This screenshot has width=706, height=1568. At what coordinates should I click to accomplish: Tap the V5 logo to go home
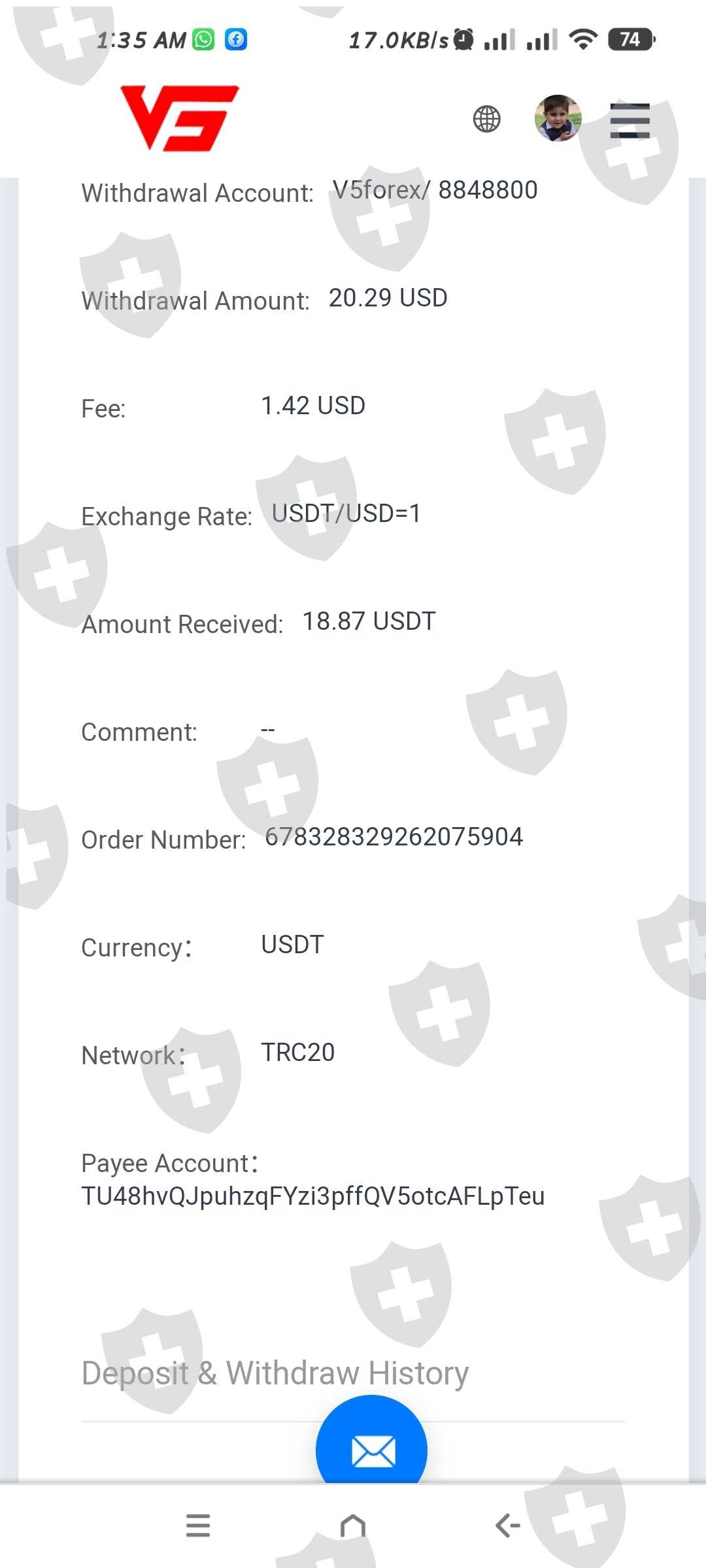coord(179,118)
